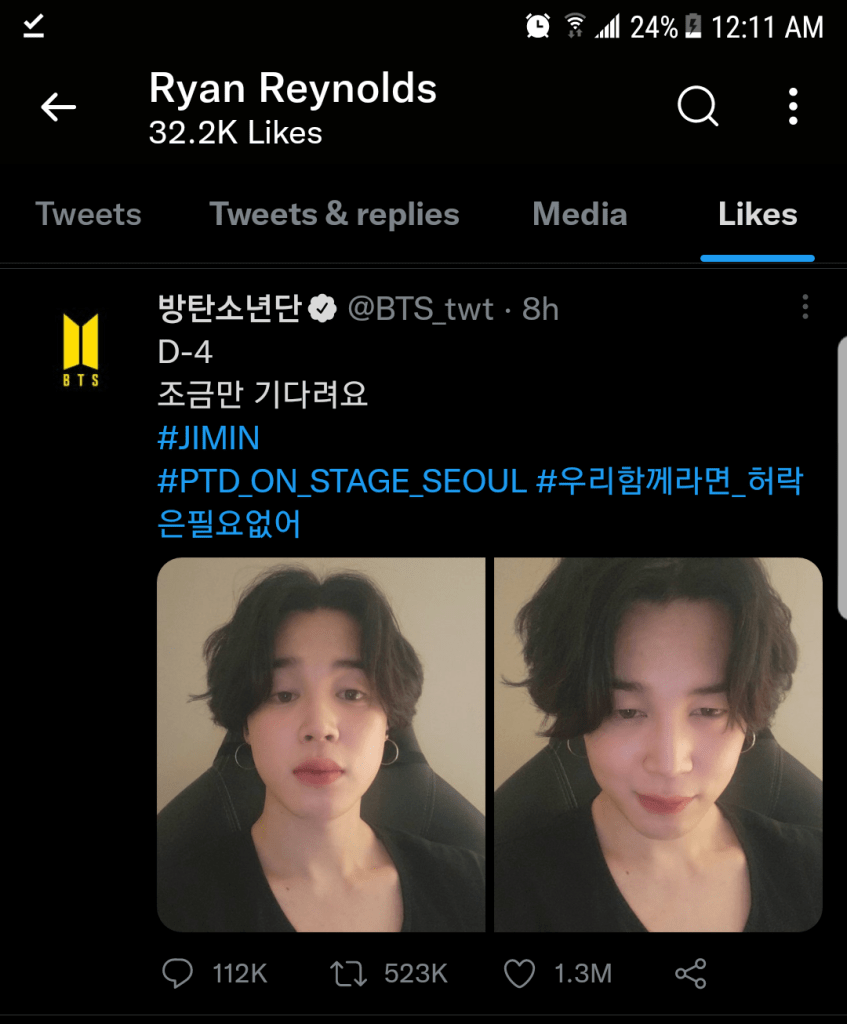This screenshot has height=1024, width=847.
Task: View the first photo in the tweet
Action: pos(321,744)
